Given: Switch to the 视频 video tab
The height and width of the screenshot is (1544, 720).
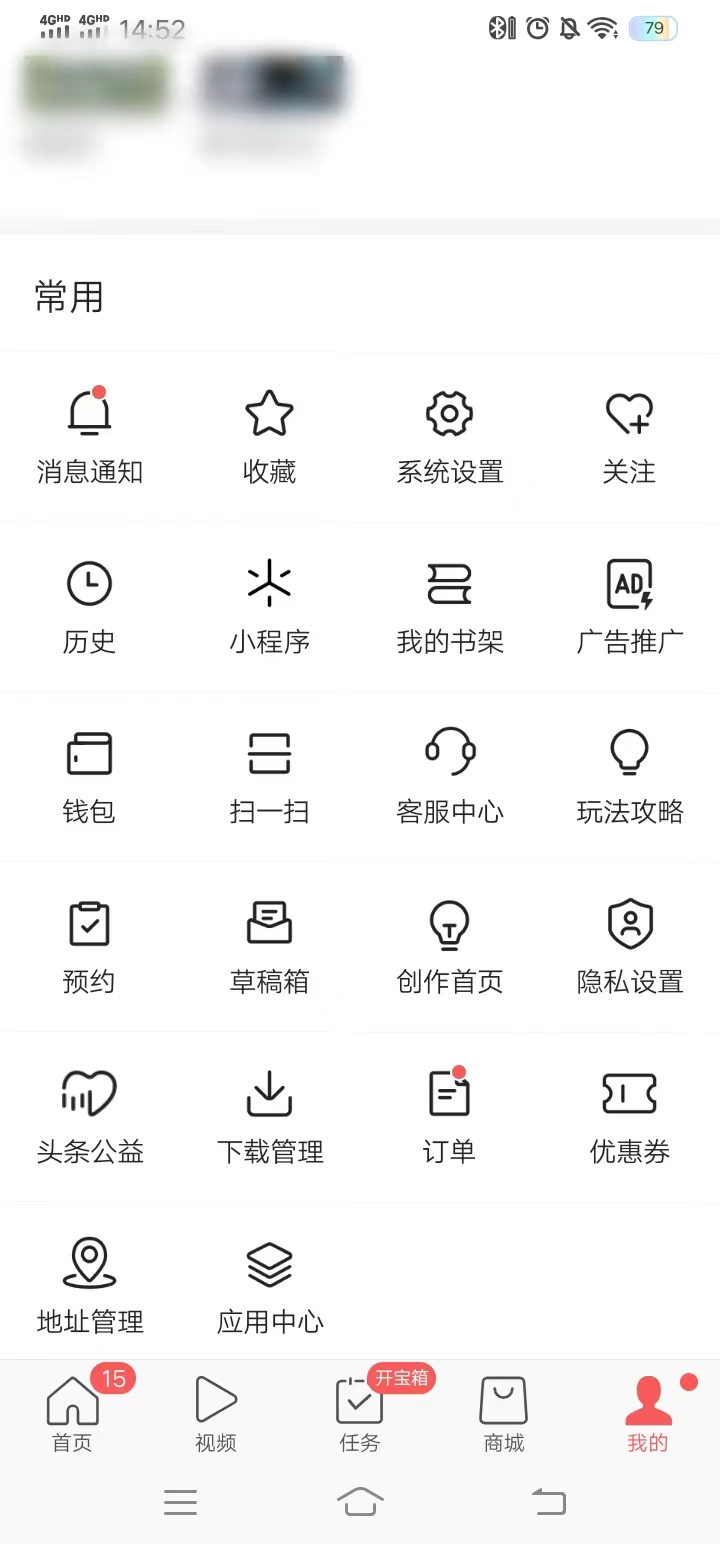Looking at the screenshot, I should (215, 1412).
